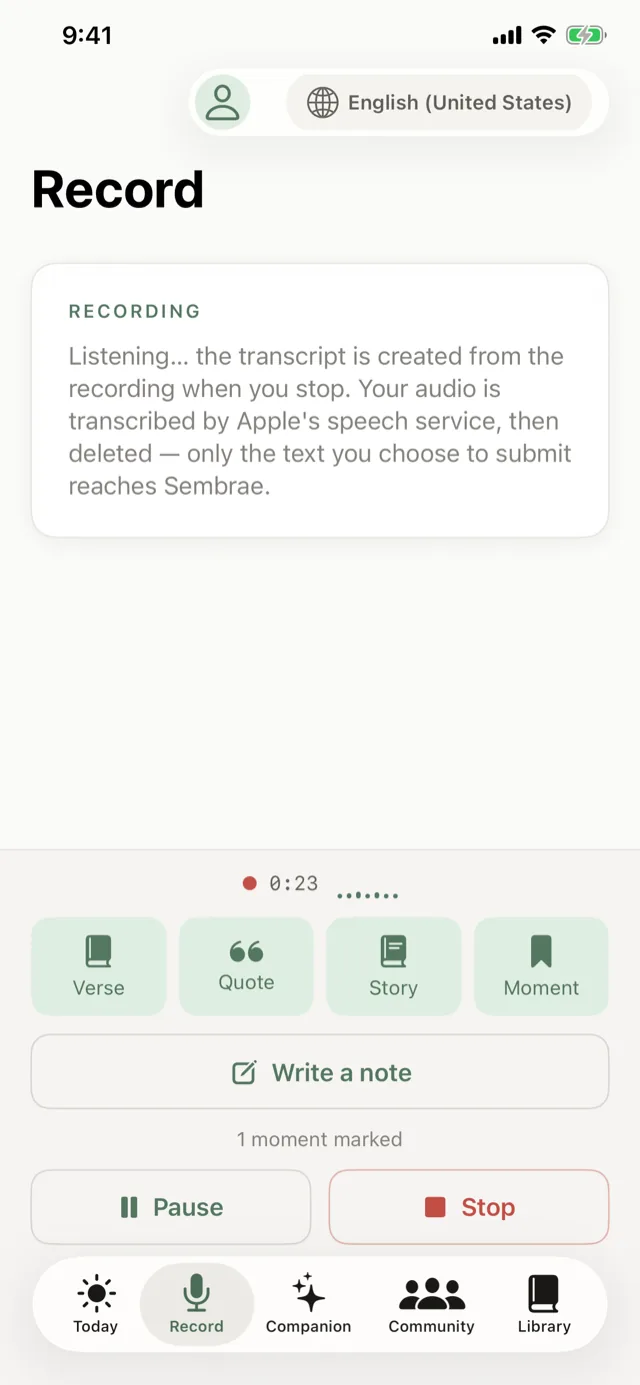
Task: Tap Write a note
Action: (320, 1072)
